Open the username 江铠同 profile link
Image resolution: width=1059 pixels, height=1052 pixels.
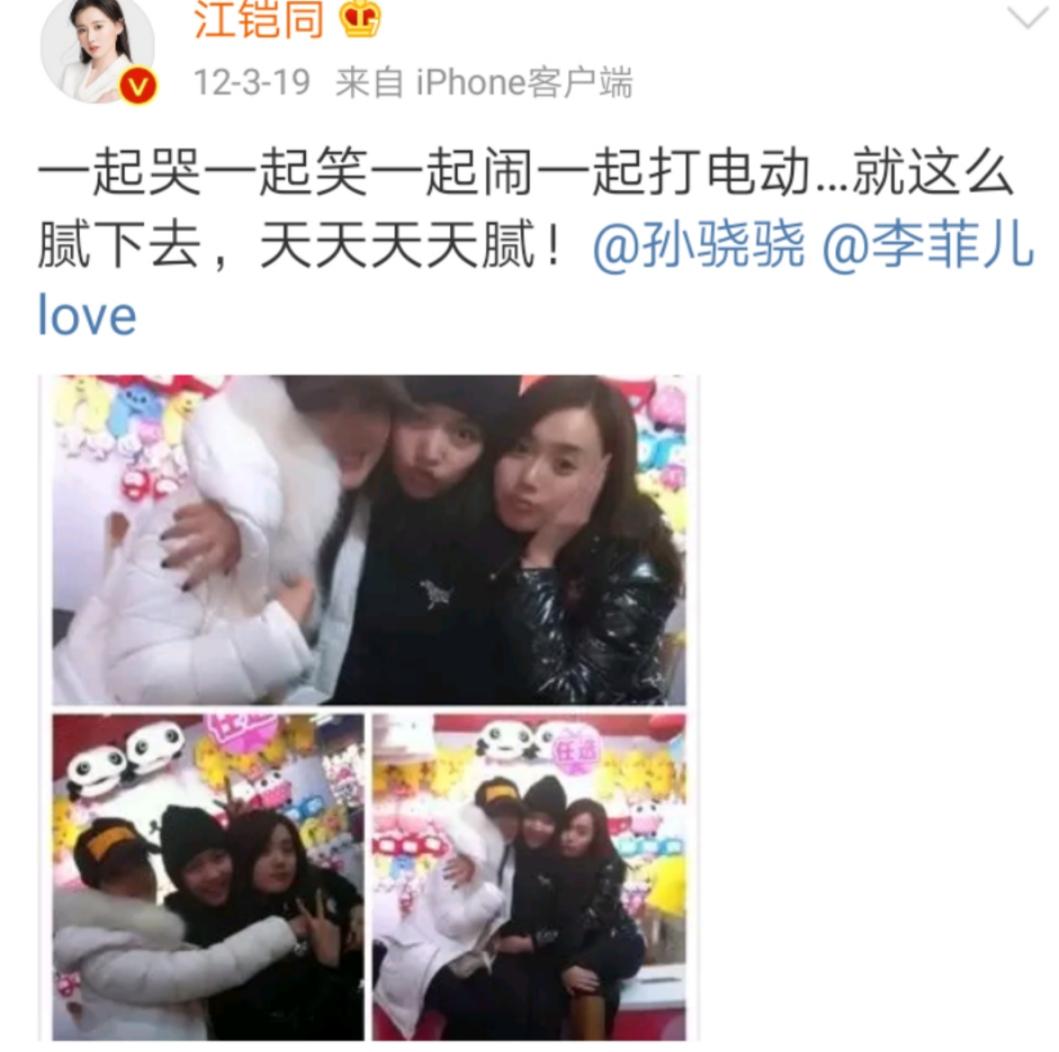tap(258, 18)
